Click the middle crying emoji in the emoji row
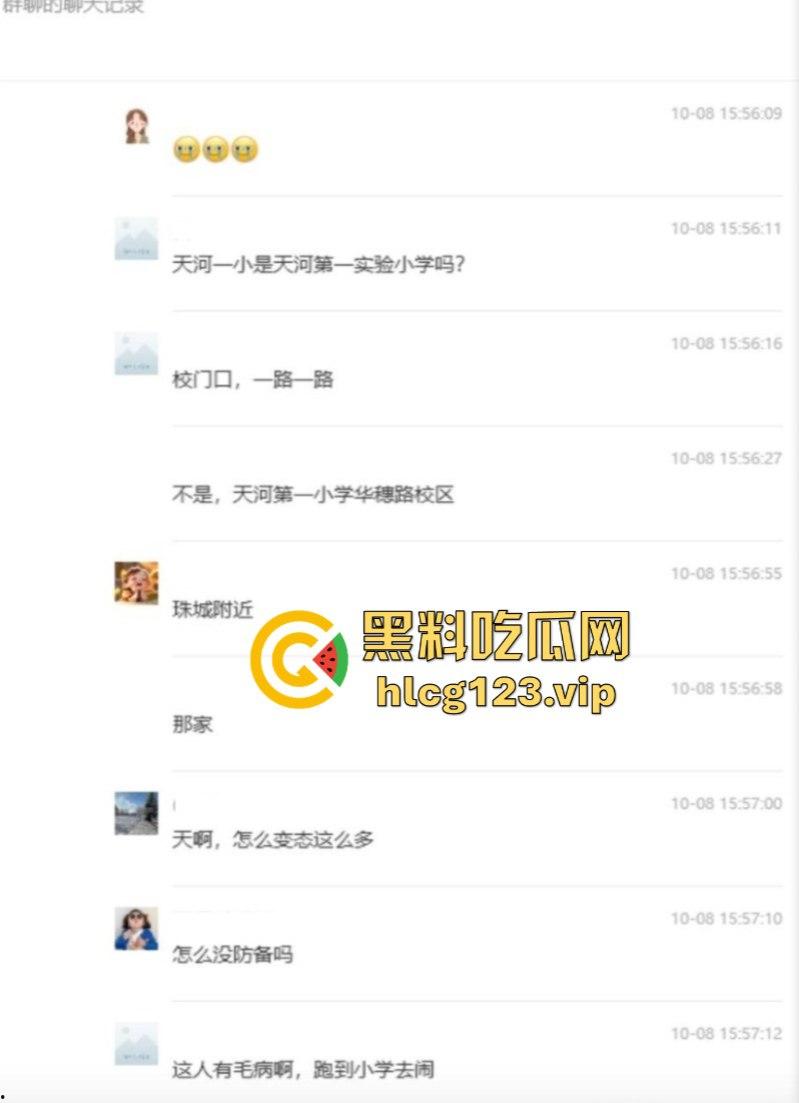Image resolution: width=799 pixels, height=1103 pixels. point(216,150)
